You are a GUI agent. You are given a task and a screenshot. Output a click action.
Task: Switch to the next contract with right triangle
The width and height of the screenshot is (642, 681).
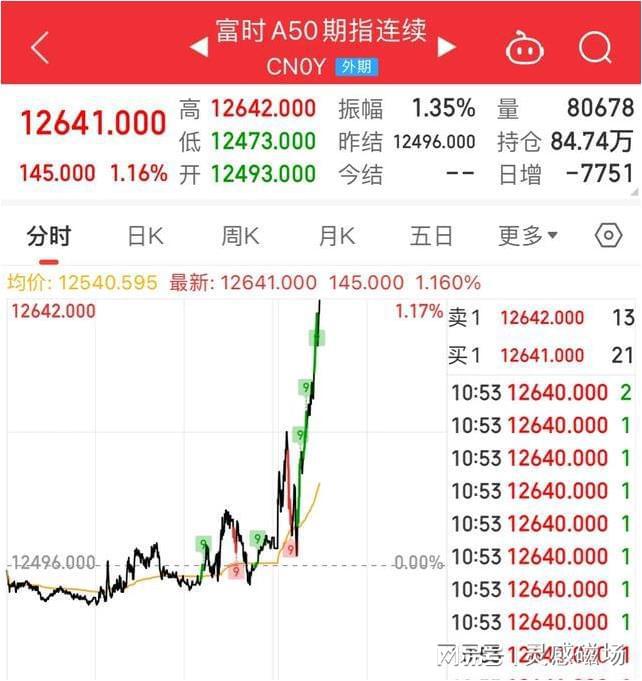tap(447, 46)
